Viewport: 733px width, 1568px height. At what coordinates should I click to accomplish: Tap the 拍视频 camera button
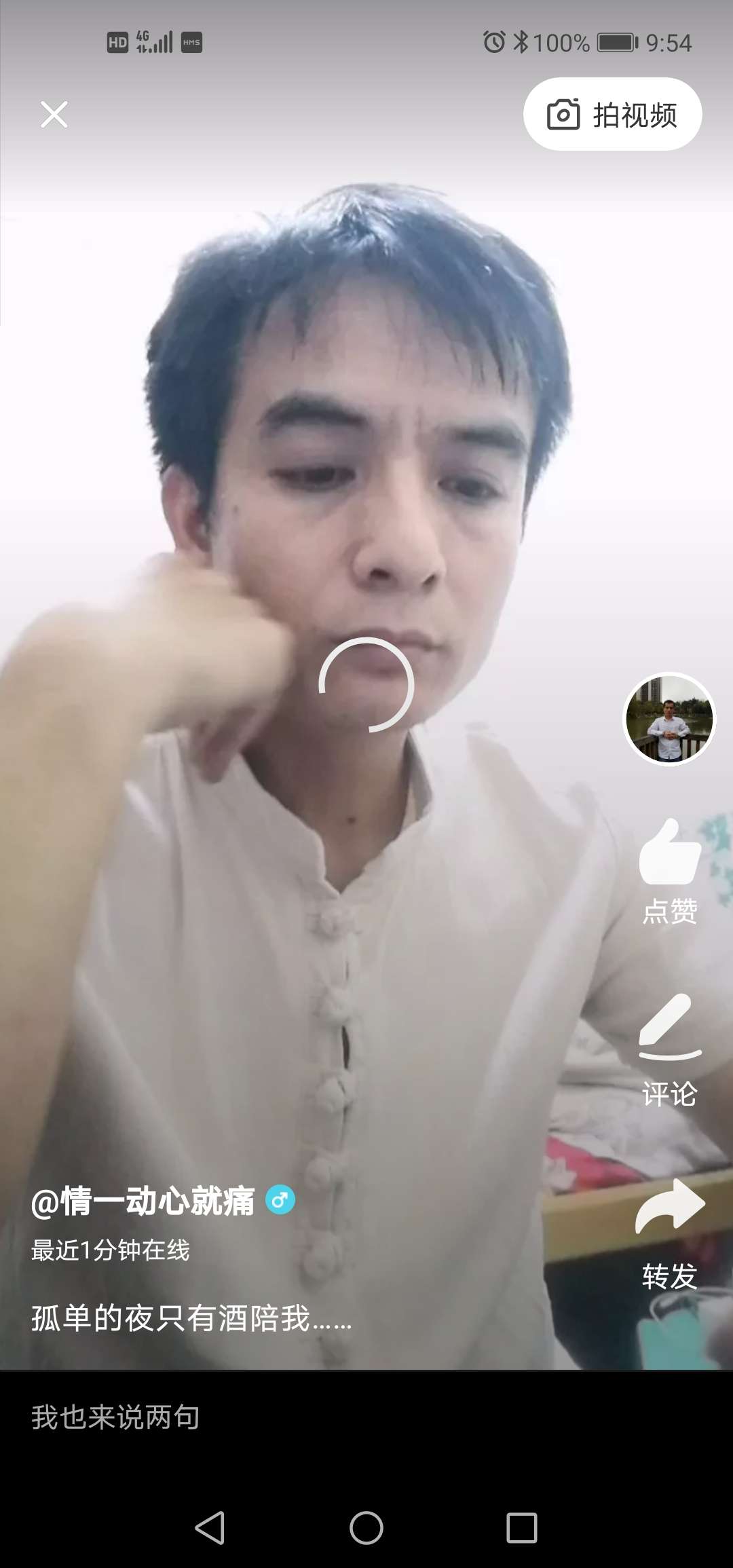[612, 114]
